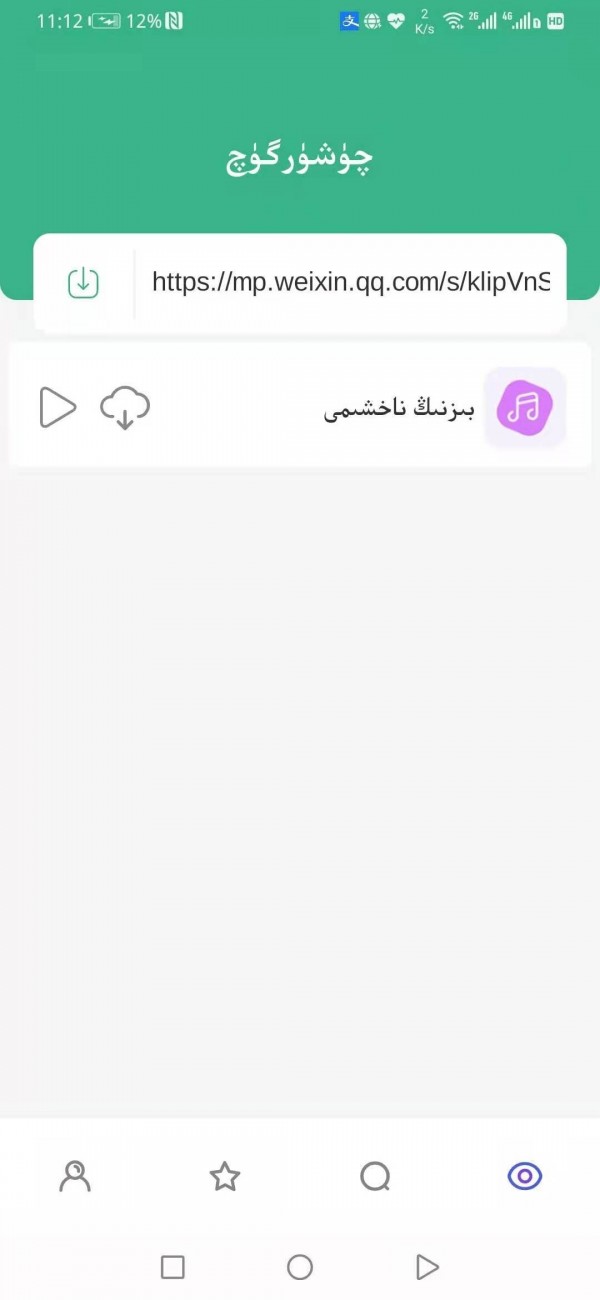This screenshot has width=600, height=1300.
Task: Switch to the favorites star tab
Action: tap(225, 1176)
